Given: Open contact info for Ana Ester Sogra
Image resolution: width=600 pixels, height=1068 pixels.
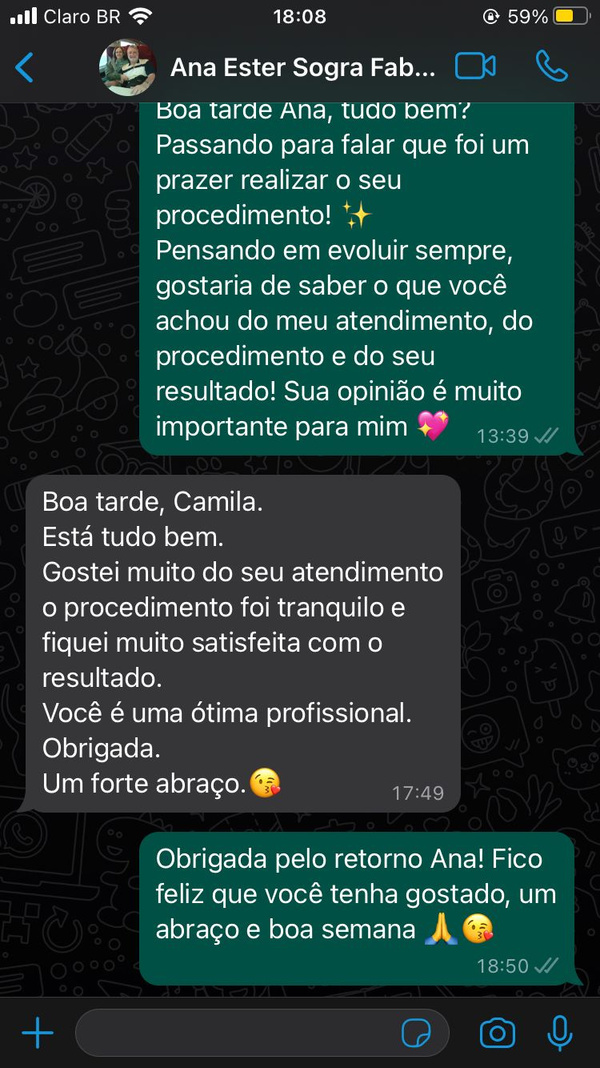Looking at the screenshot, I should (303, 67).
